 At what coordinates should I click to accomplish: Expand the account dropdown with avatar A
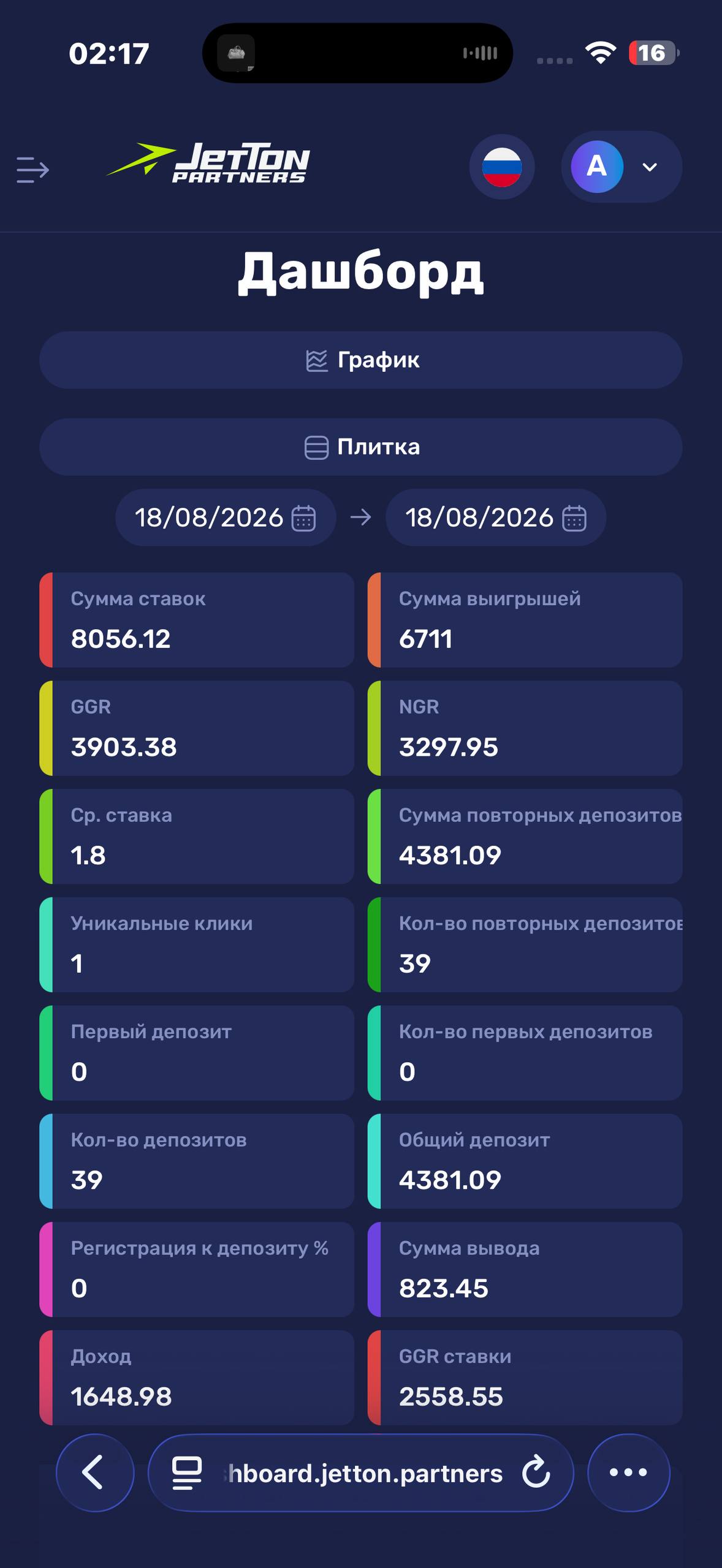pyautogui.click(x=621, y=167)
